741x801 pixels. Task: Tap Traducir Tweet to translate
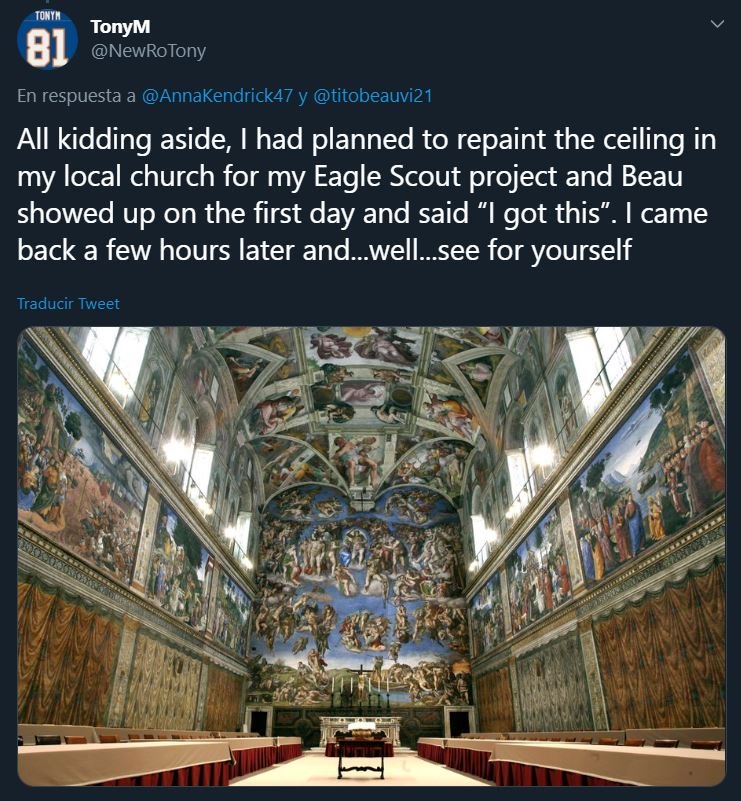tap(68, 303)
